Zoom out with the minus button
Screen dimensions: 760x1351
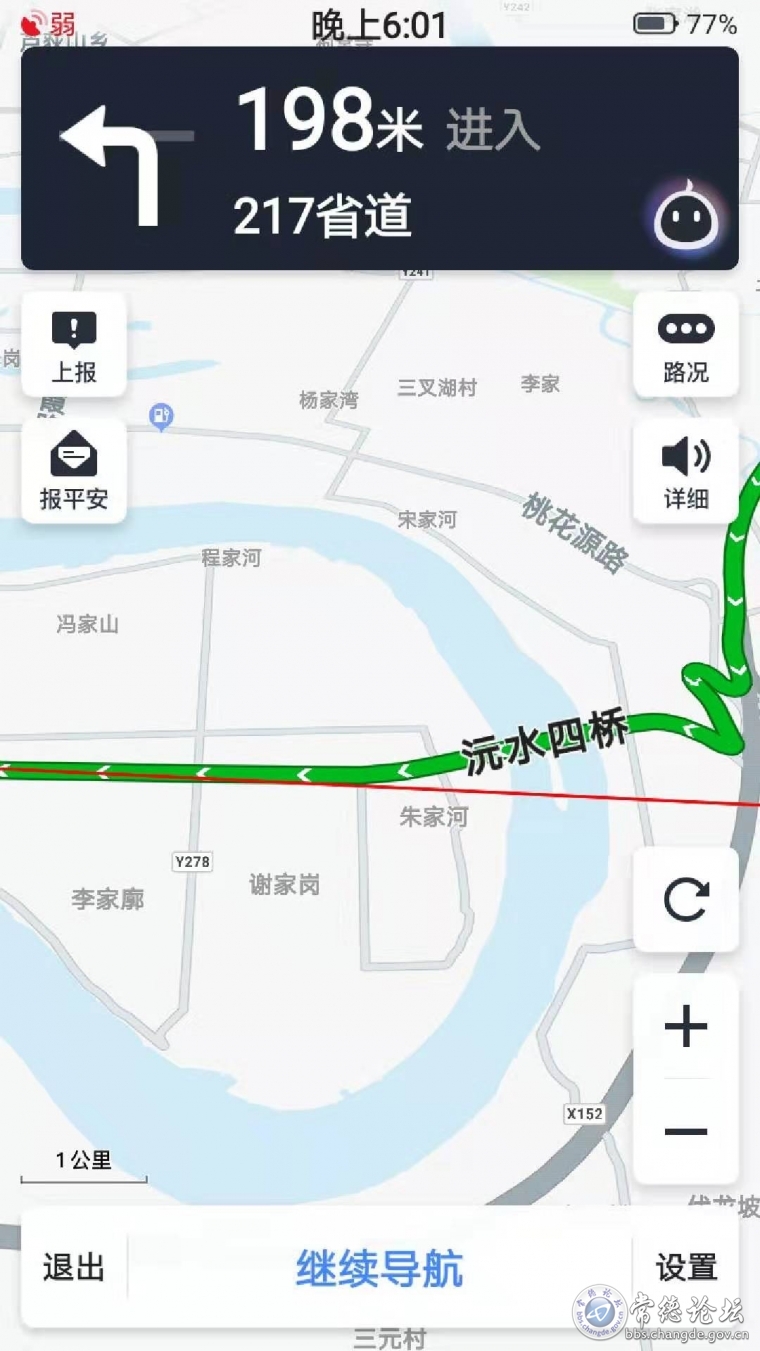point(686,1132)
